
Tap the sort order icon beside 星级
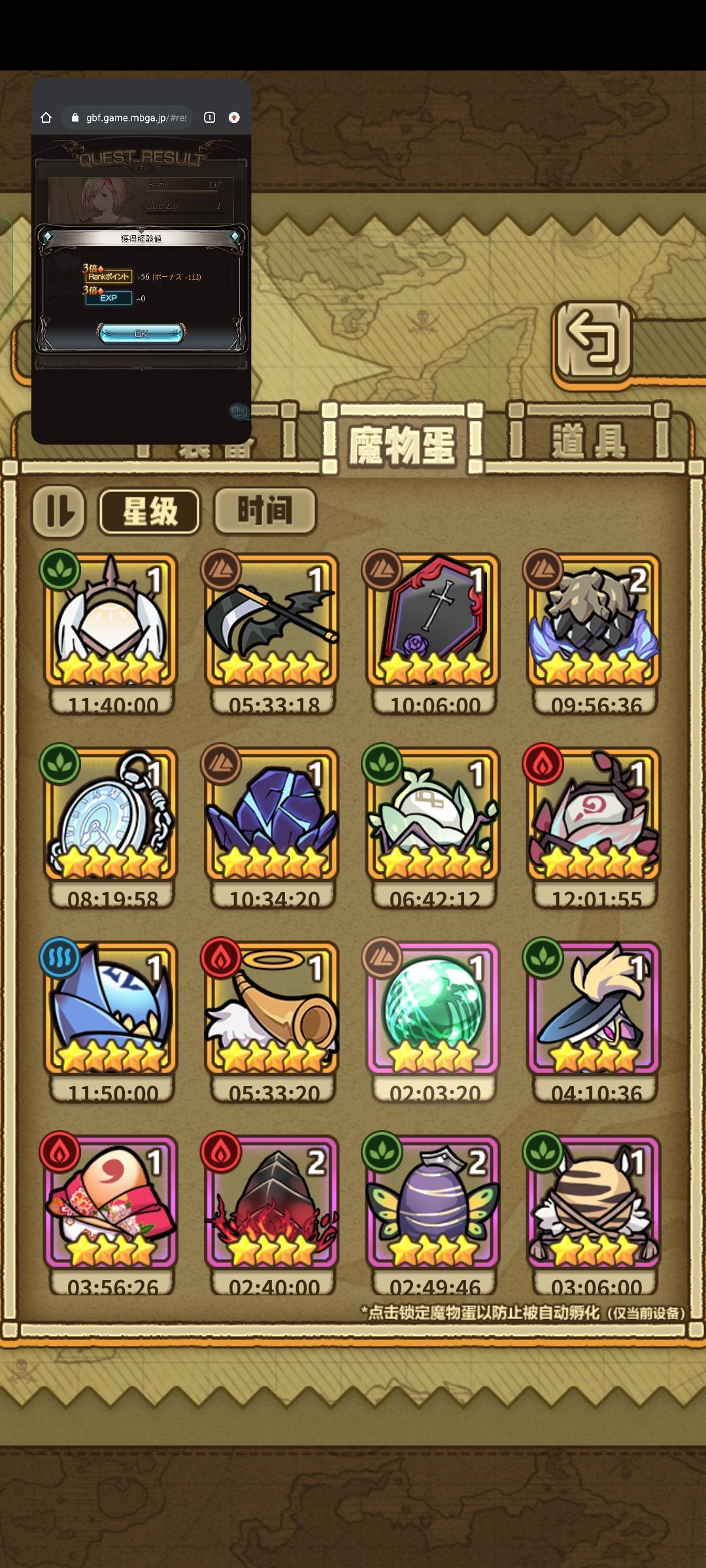tap(59, 512)
